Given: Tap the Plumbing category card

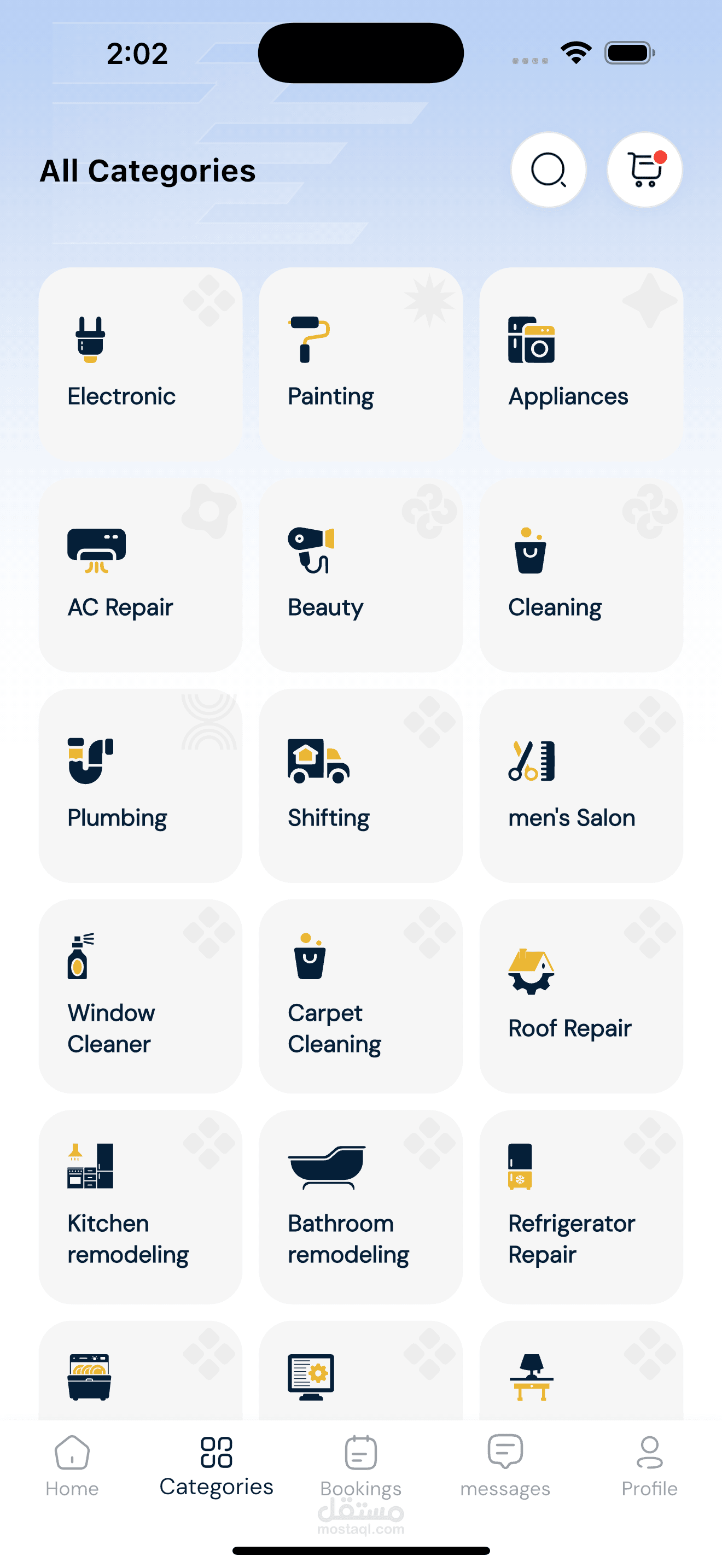Looking at the screenshot, I should click(141, 785).
